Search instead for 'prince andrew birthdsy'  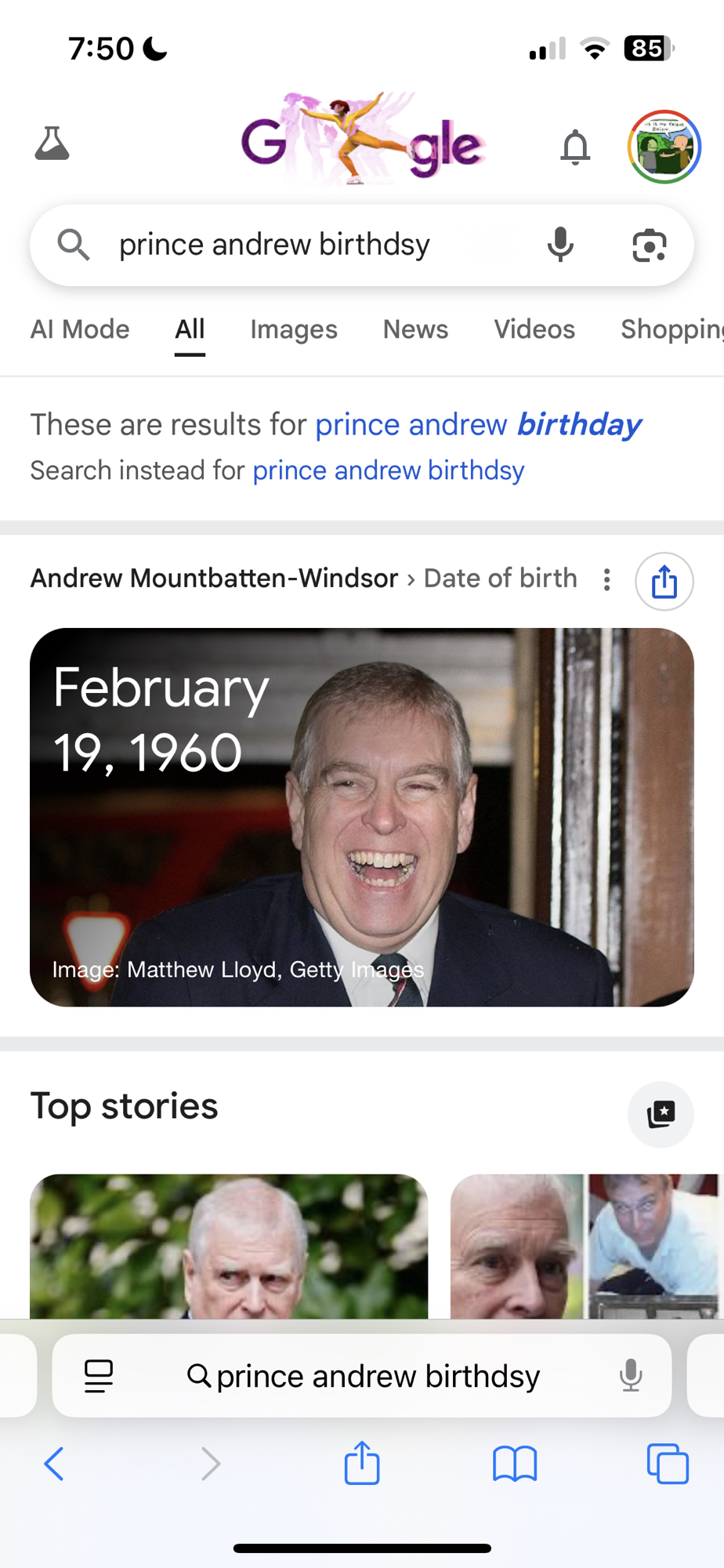pos(388,470)
